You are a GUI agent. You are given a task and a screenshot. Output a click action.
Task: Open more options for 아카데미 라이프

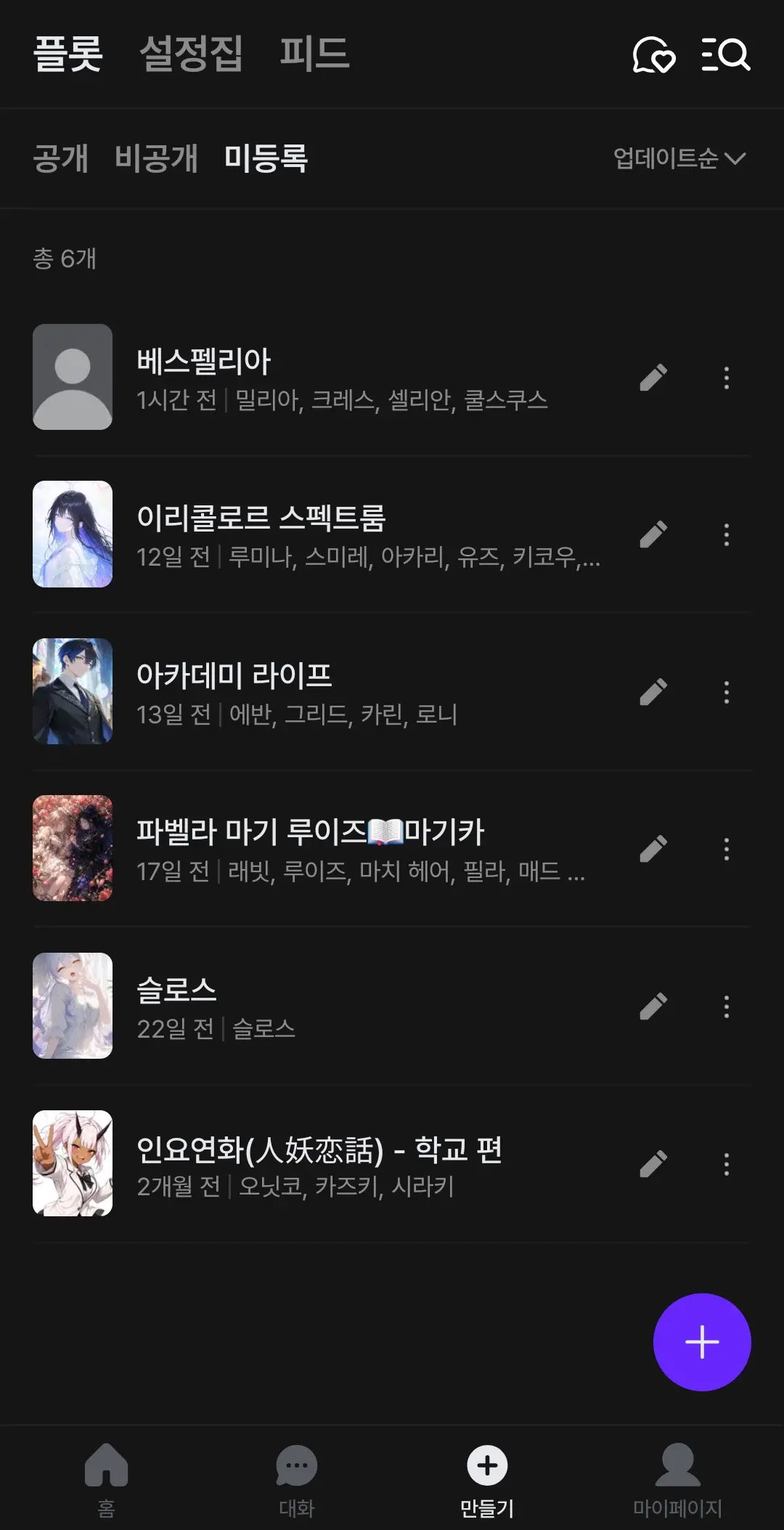(726, 692)
